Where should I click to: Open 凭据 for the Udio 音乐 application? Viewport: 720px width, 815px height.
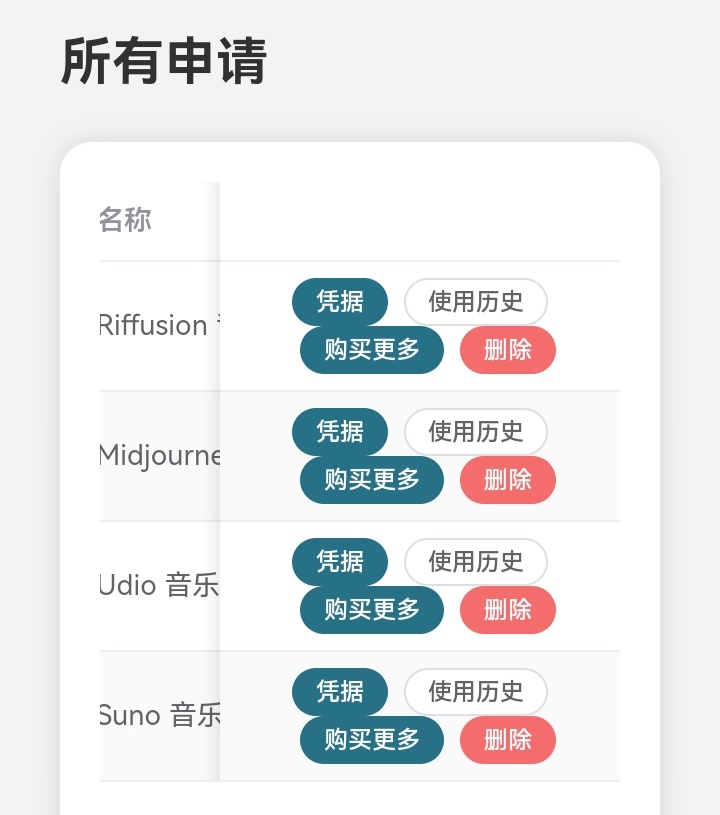coord(339,562)
